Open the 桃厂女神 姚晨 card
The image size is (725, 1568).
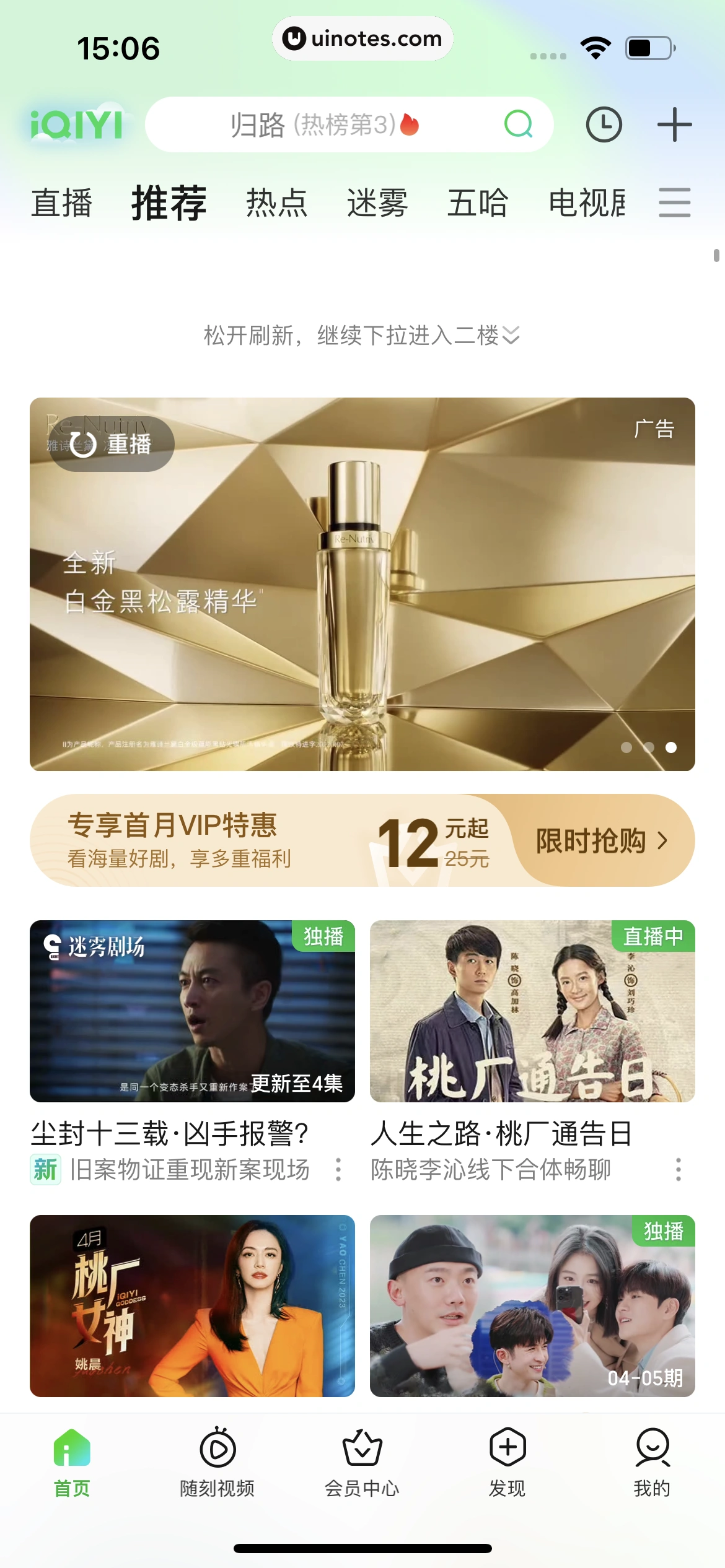coord(192,1305)
